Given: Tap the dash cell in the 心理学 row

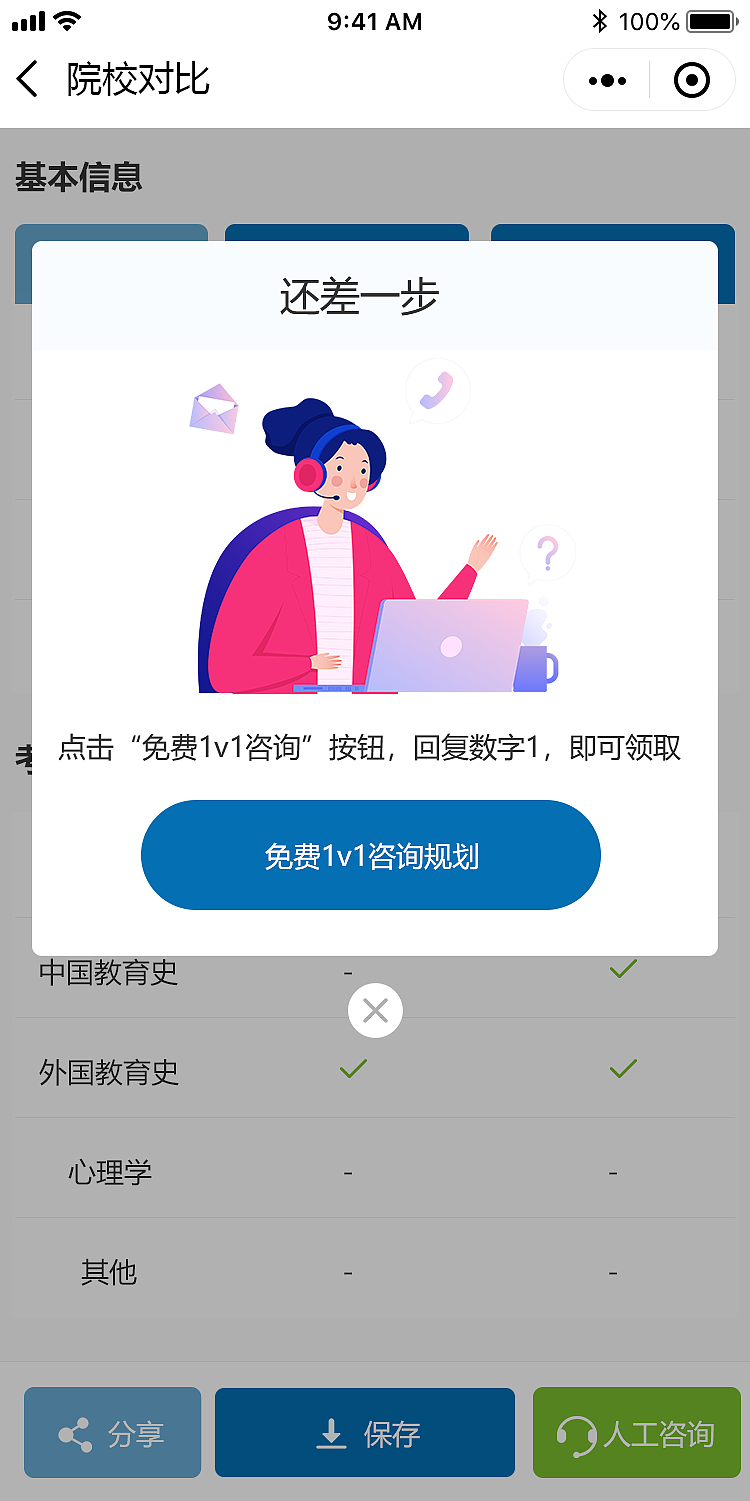Looking at the screenshot, I should (x=348, y=1171).
